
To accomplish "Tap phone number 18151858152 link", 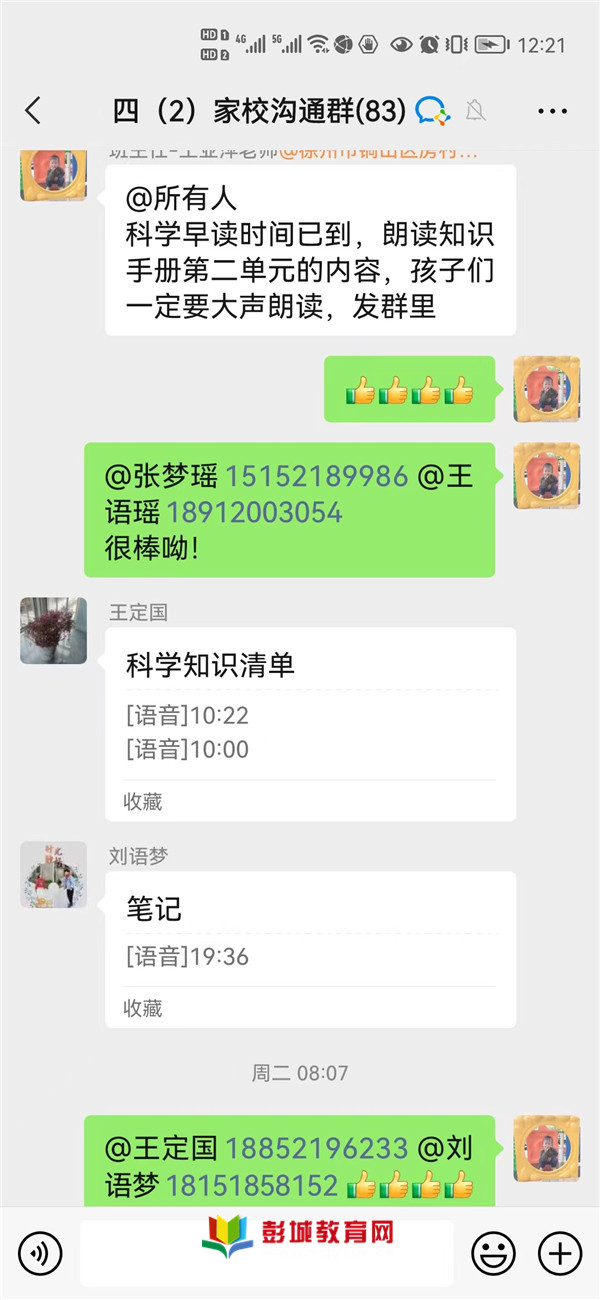I will (252, 1186).
